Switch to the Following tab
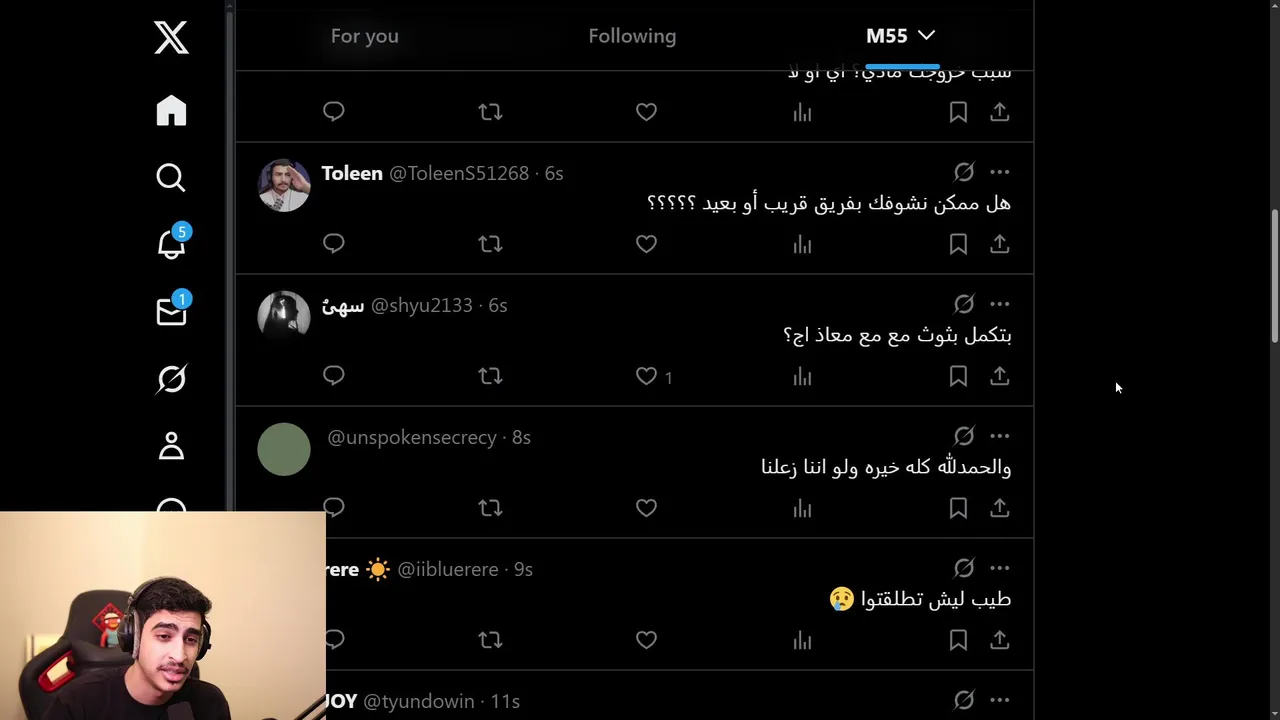This screenshot has height=720, width=1280. 632,36
